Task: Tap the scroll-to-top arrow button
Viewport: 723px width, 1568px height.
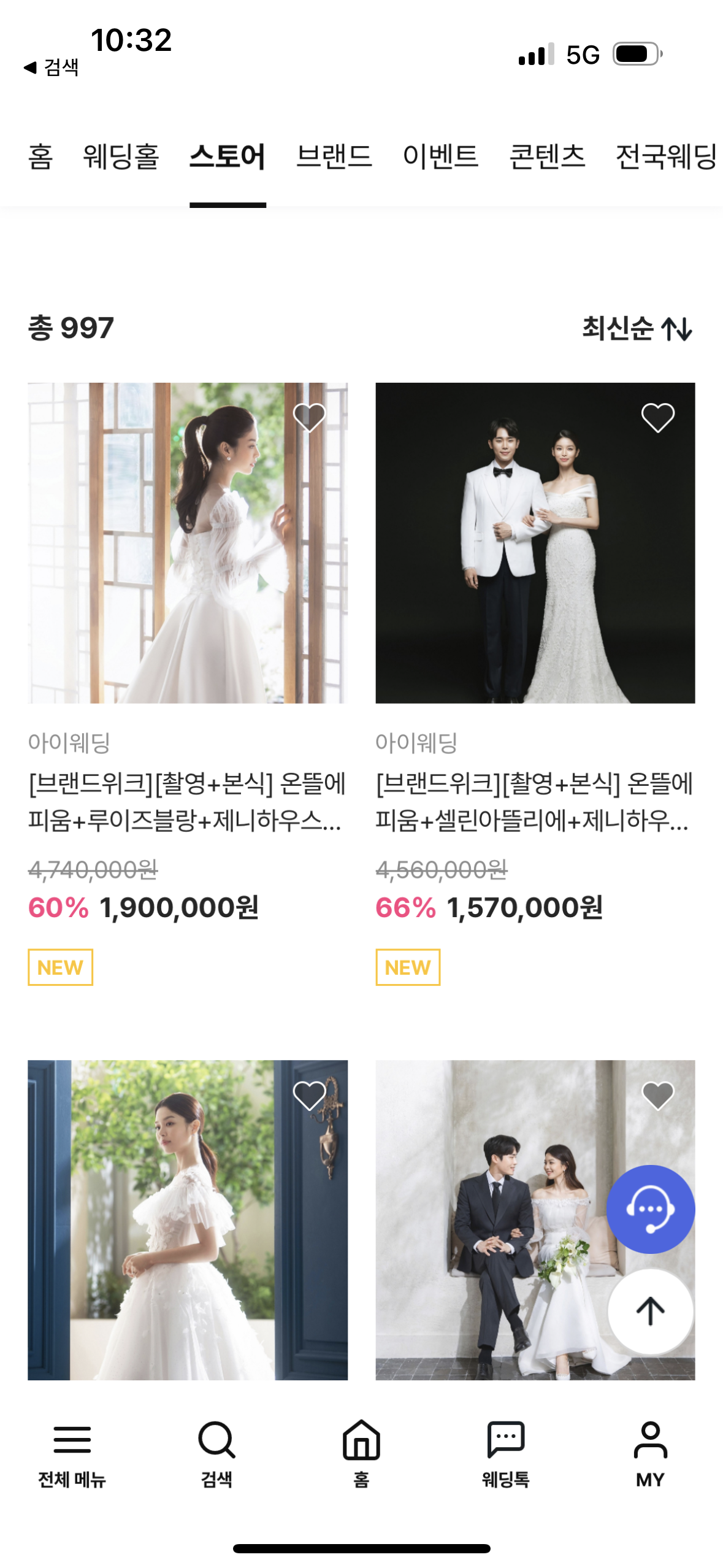Action: coord(650,1311)
